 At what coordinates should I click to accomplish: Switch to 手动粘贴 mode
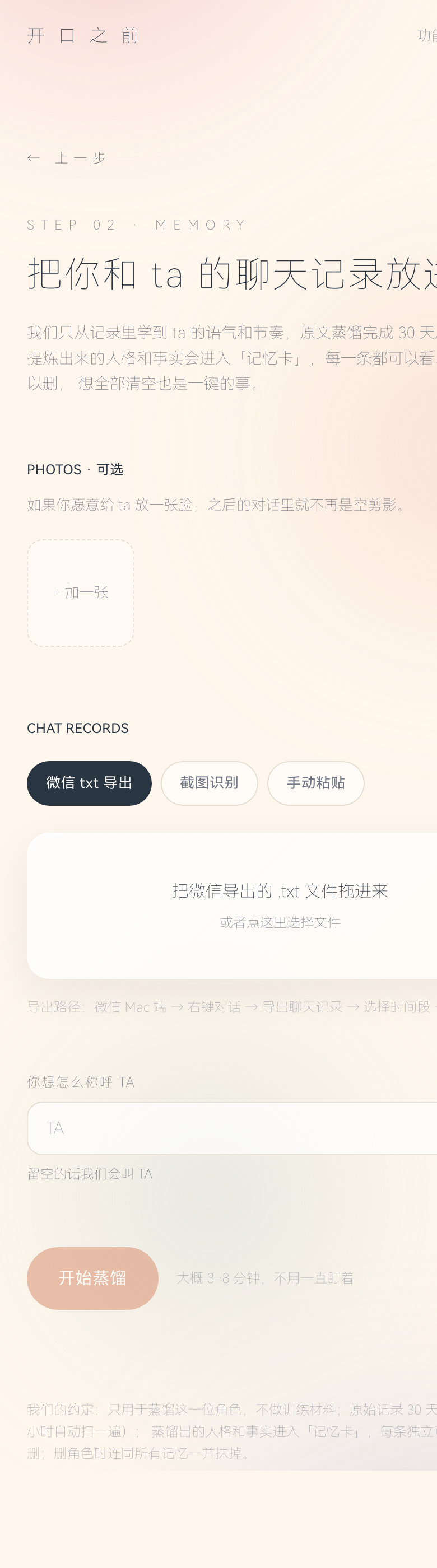pos(315,783)
